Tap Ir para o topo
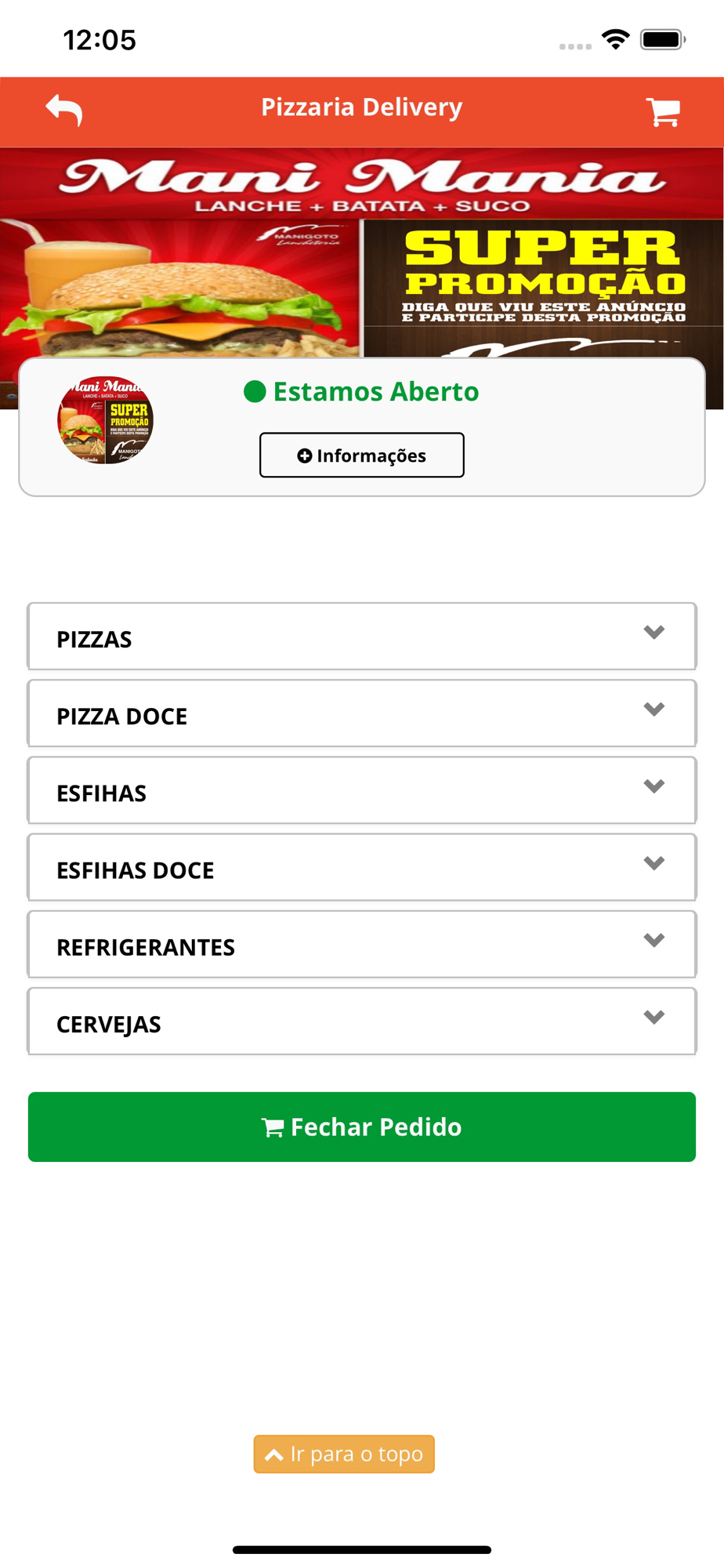The width and height of the screenshot is (724, 1568). [344, 1454]
